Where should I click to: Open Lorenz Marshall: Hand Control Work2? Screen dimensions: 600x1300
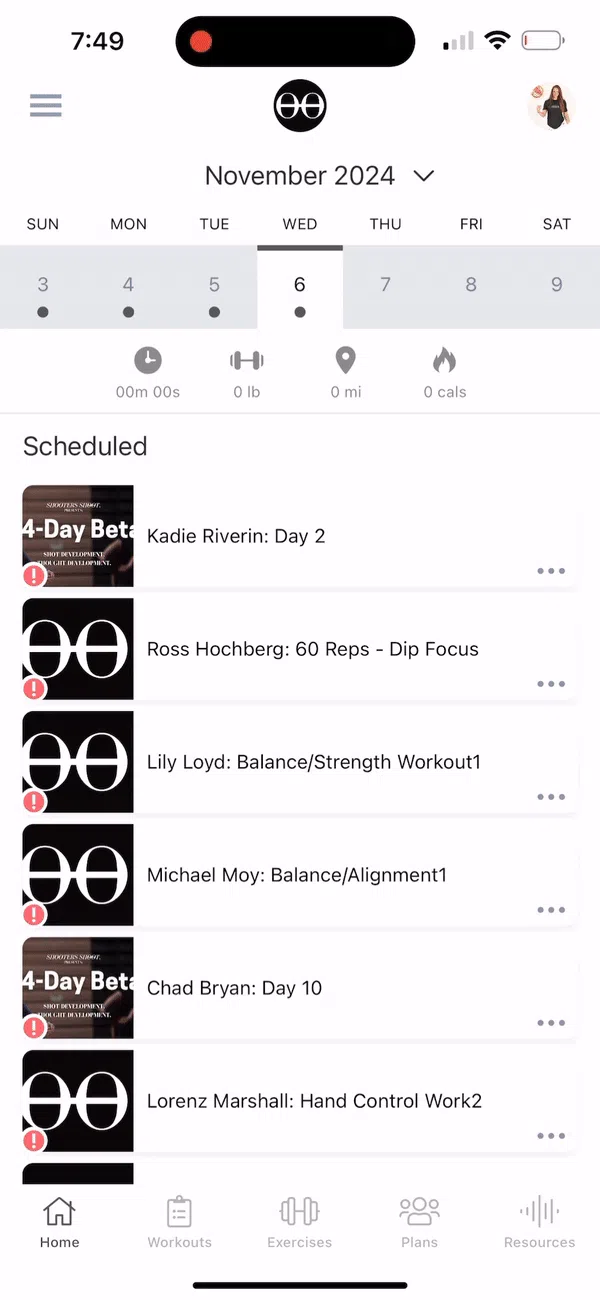(x=314, y=1101)
